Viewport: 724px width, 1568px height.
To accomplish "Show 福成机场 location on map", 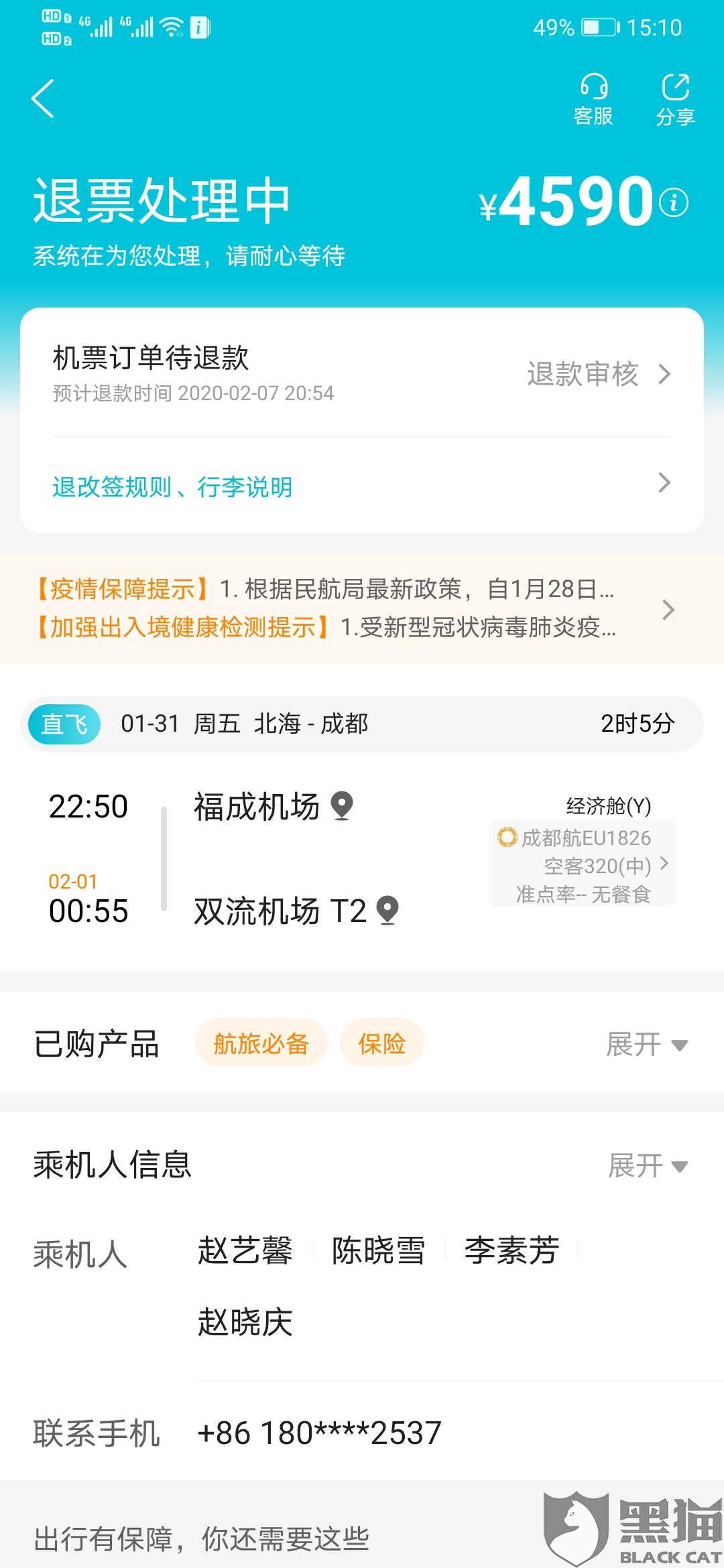I will pyautogui.click(x=343, y=805).
